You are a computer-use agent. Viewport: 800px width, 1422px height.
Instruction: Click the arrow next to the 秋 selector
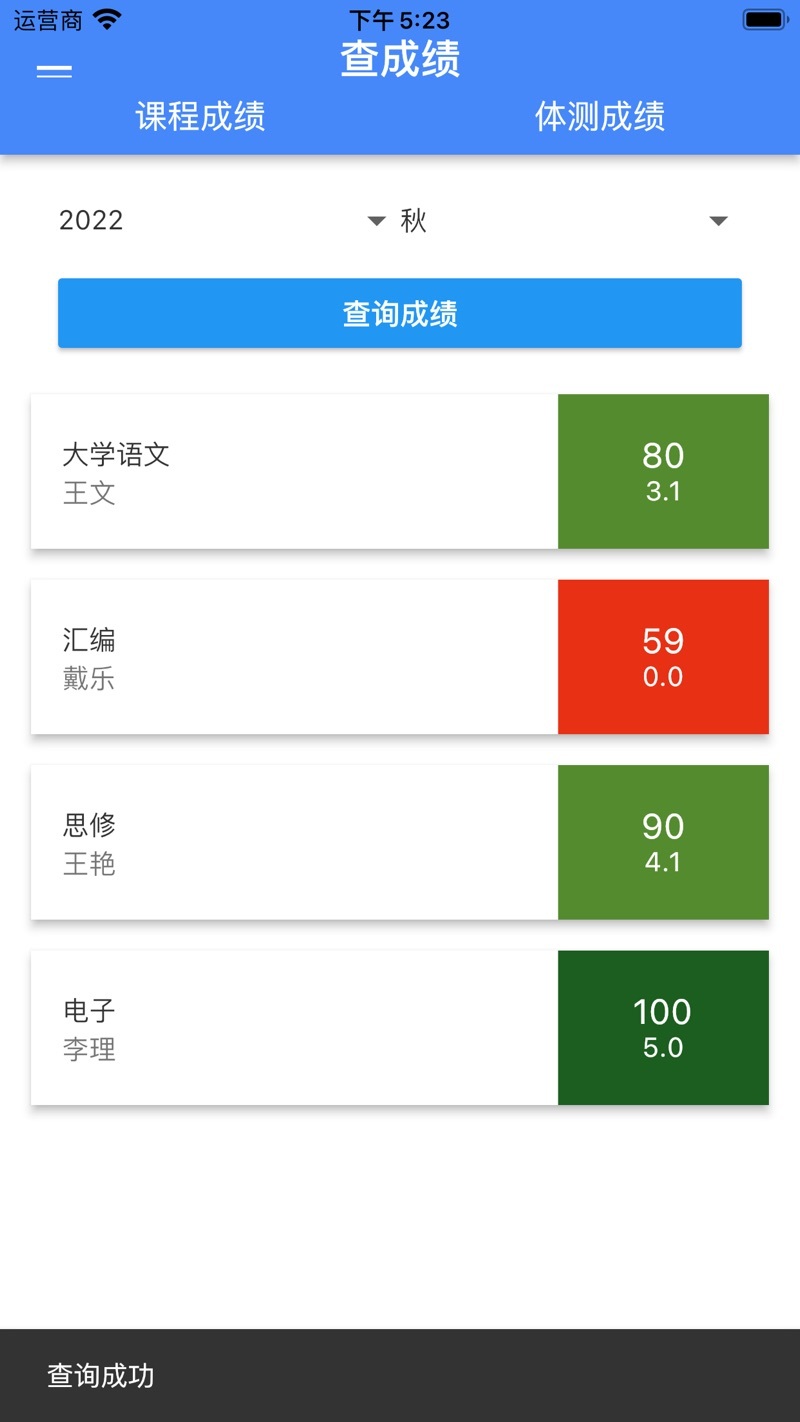[x=718, y=221]
